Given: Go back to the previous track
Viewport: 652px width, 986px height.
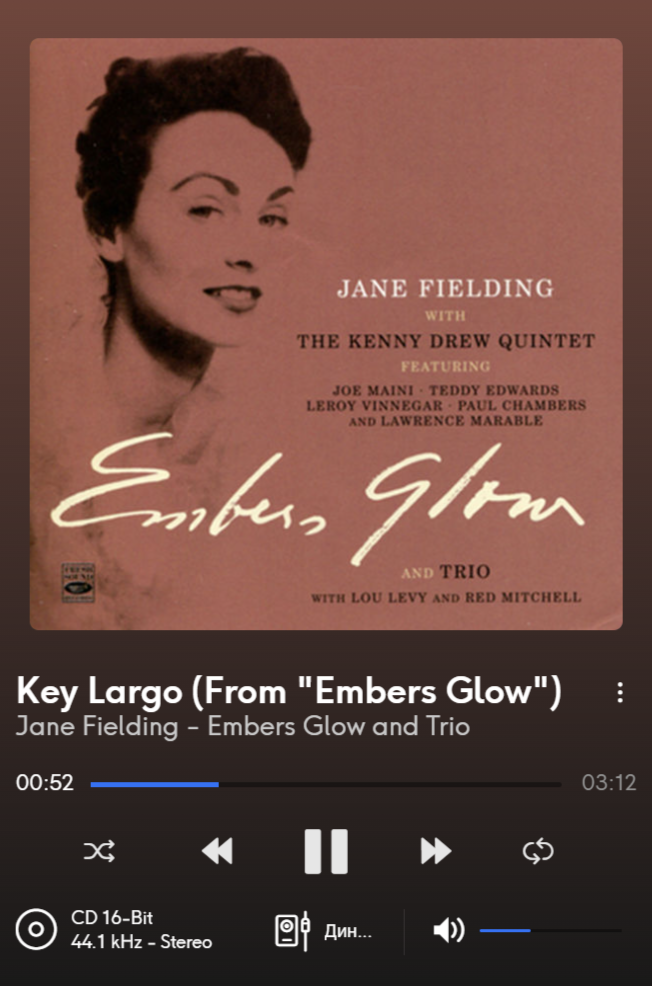Looking at the screenshot, I should (217, 851).
